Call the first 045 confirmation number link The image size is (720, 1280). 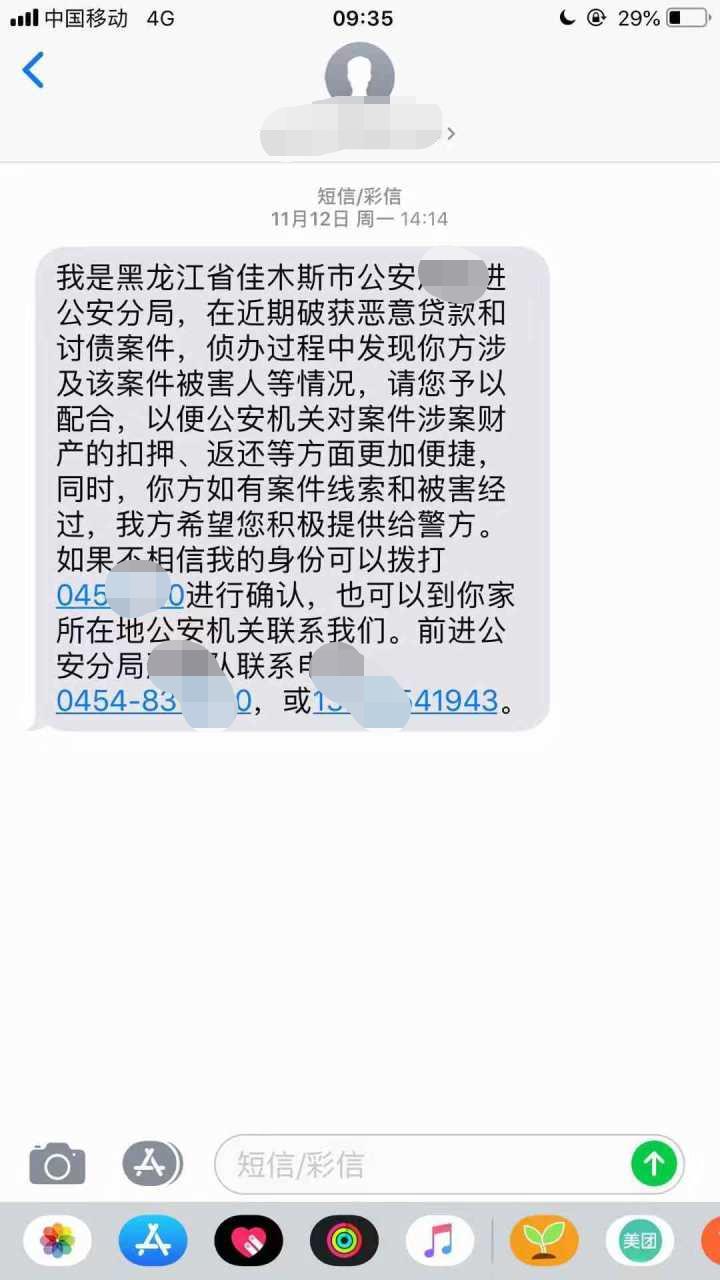pos(118,596)
